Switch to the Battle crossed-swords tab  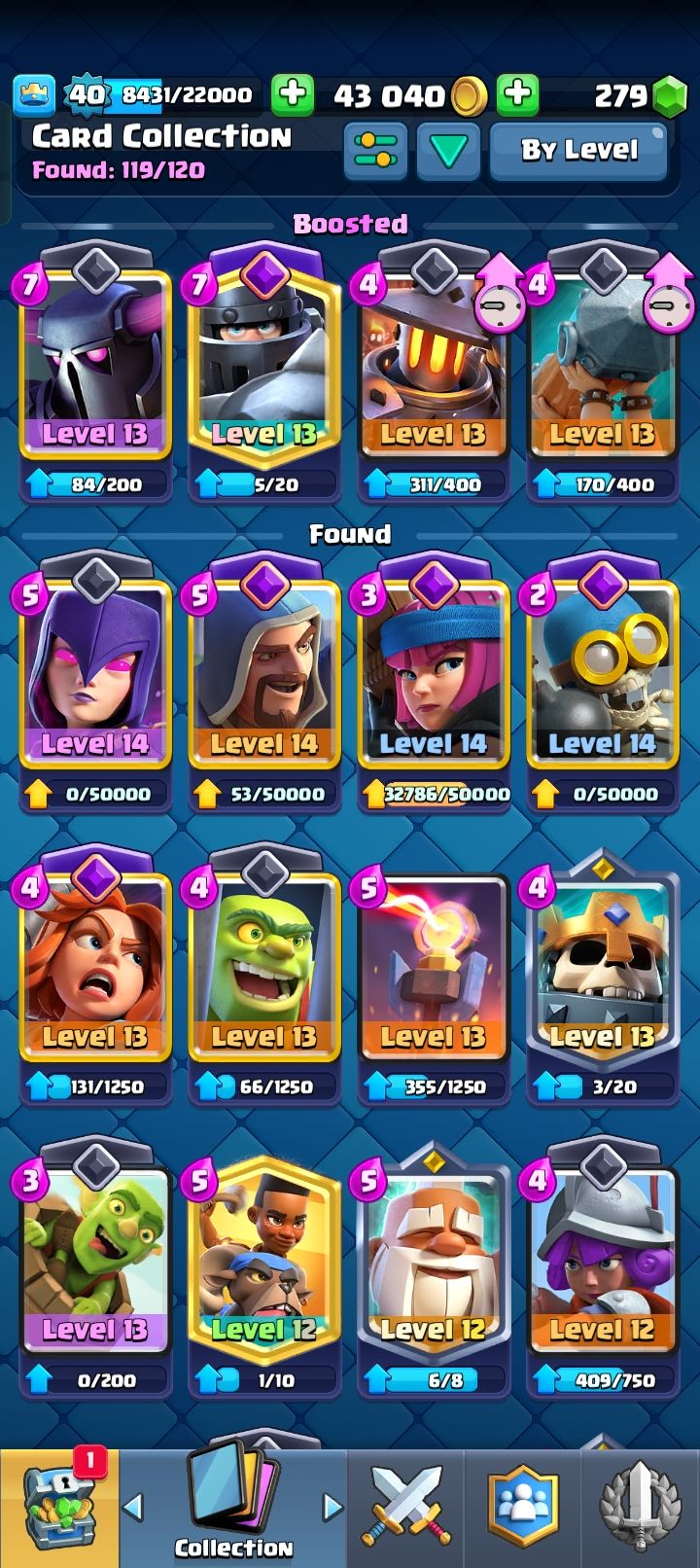tap(406, 1508)
